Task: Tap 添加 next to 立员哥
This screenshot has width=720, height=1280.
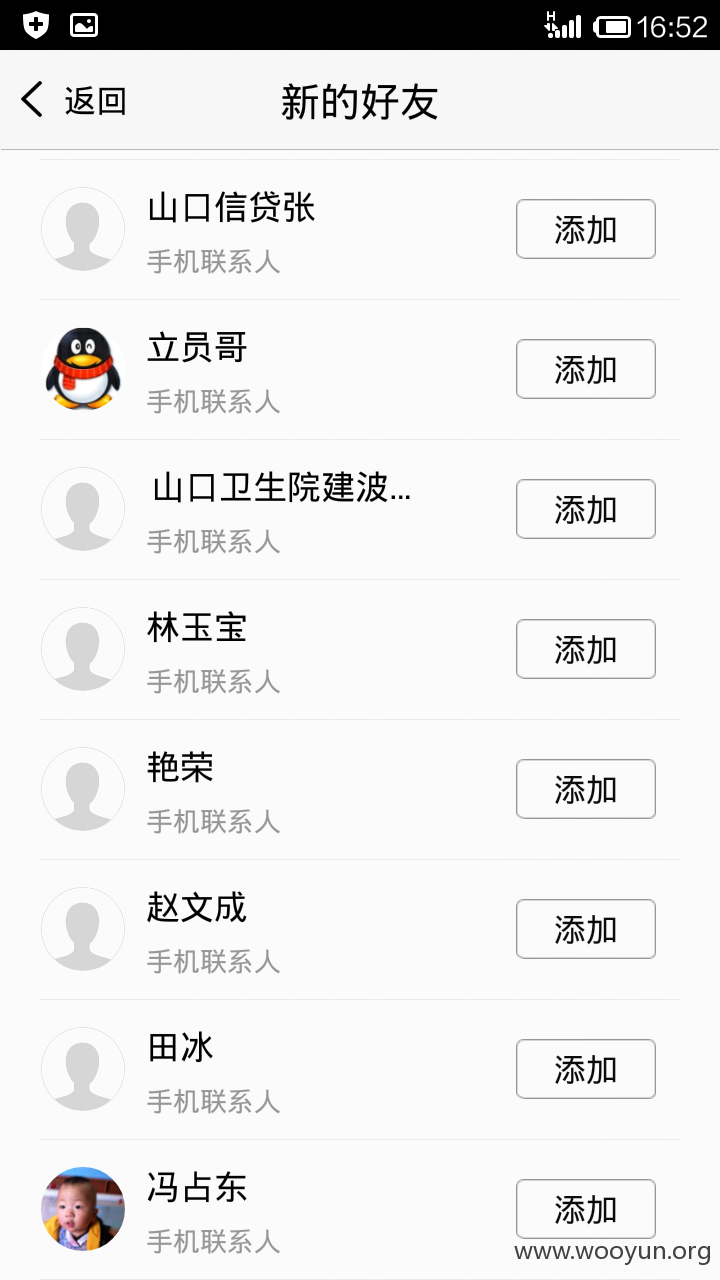Action: click(x=586, y=369)
